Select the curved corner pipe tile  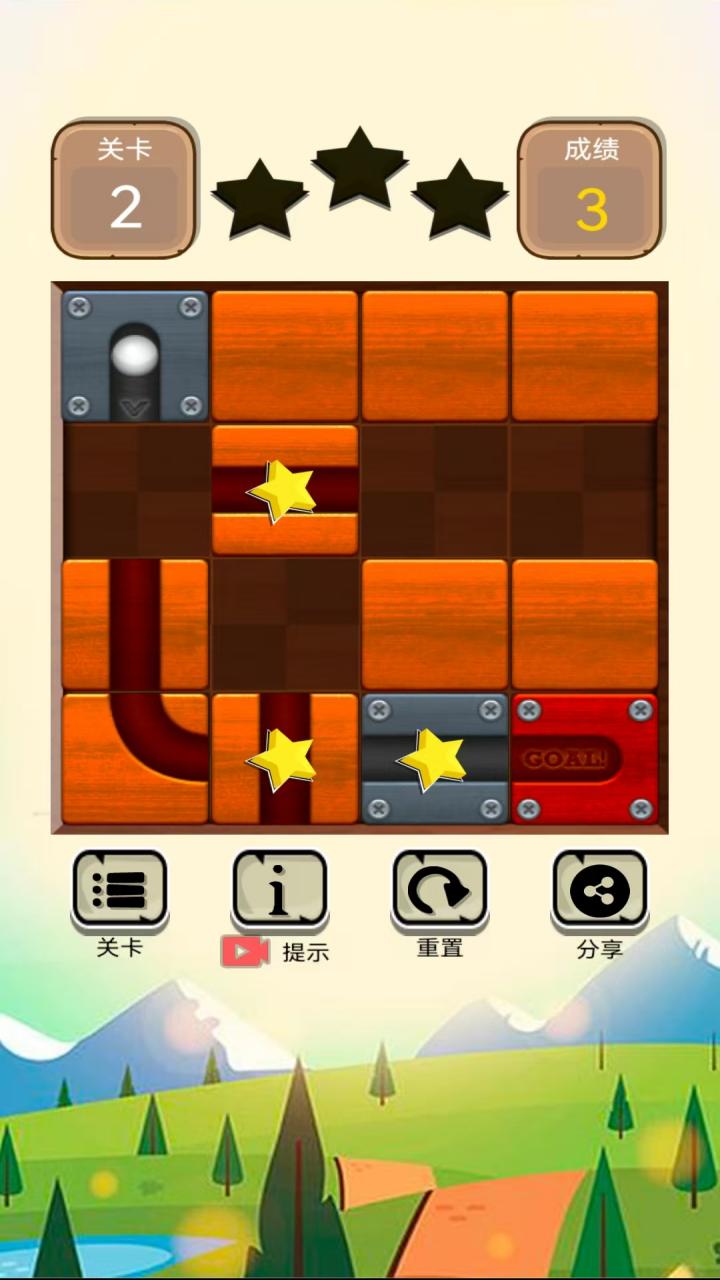[135, 758]
